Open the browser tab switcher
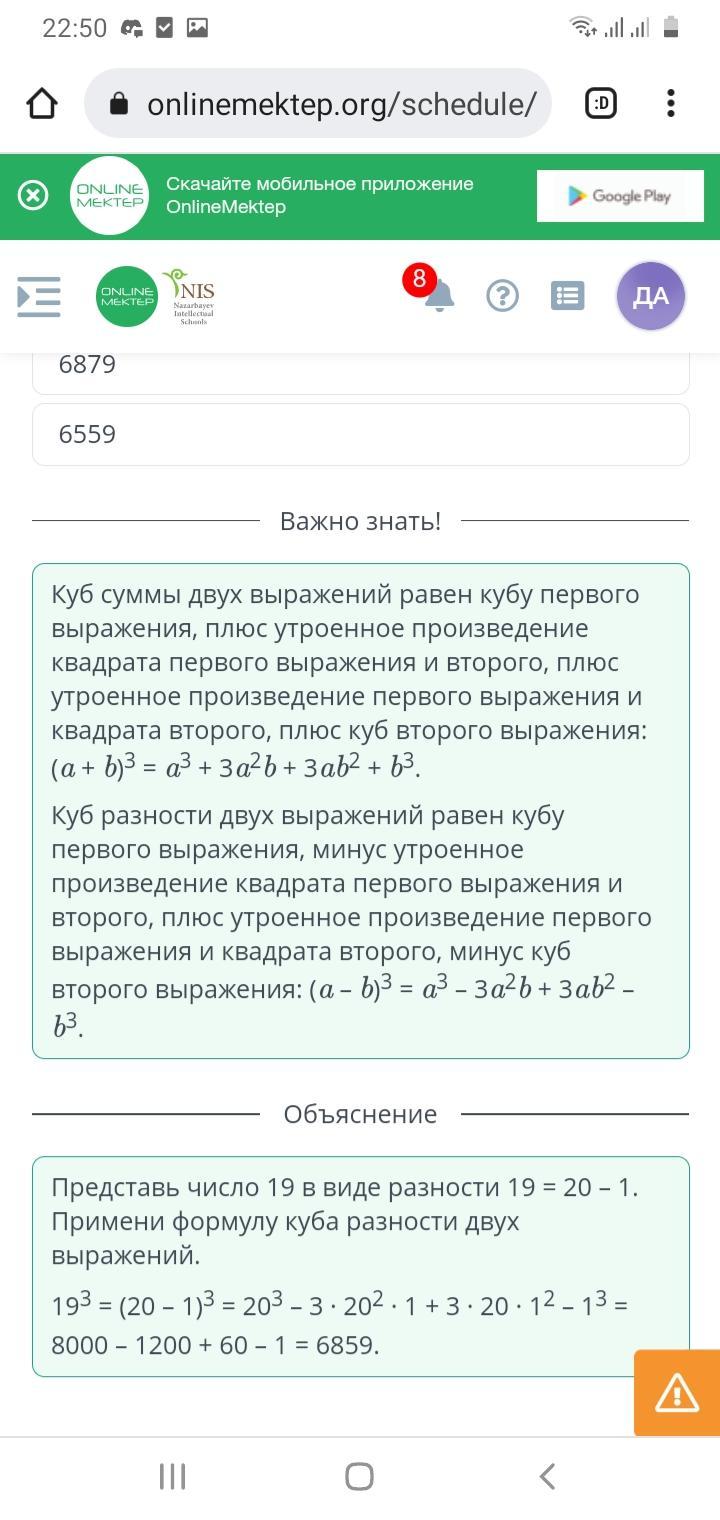The image size is (720, 1520). [x=600, y=103]
